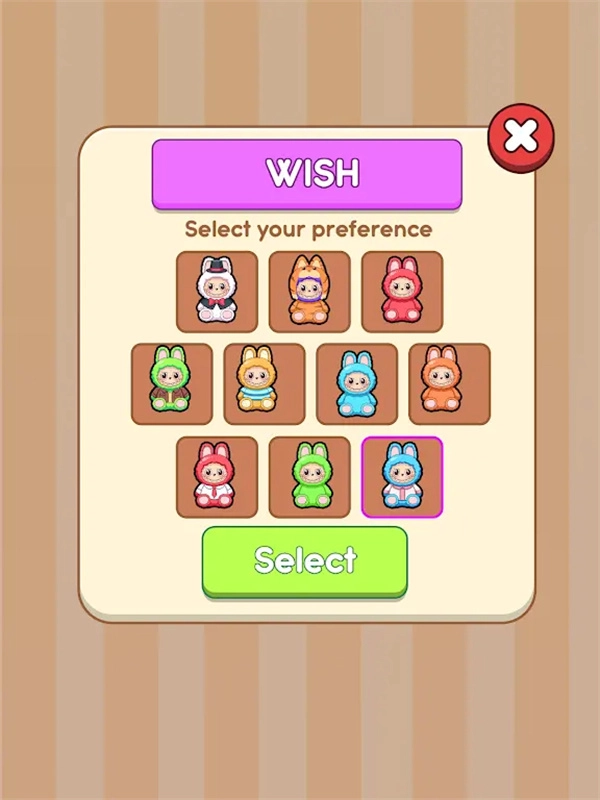
Task: Confirm choice with the green Select button
Action: point(305,560)
